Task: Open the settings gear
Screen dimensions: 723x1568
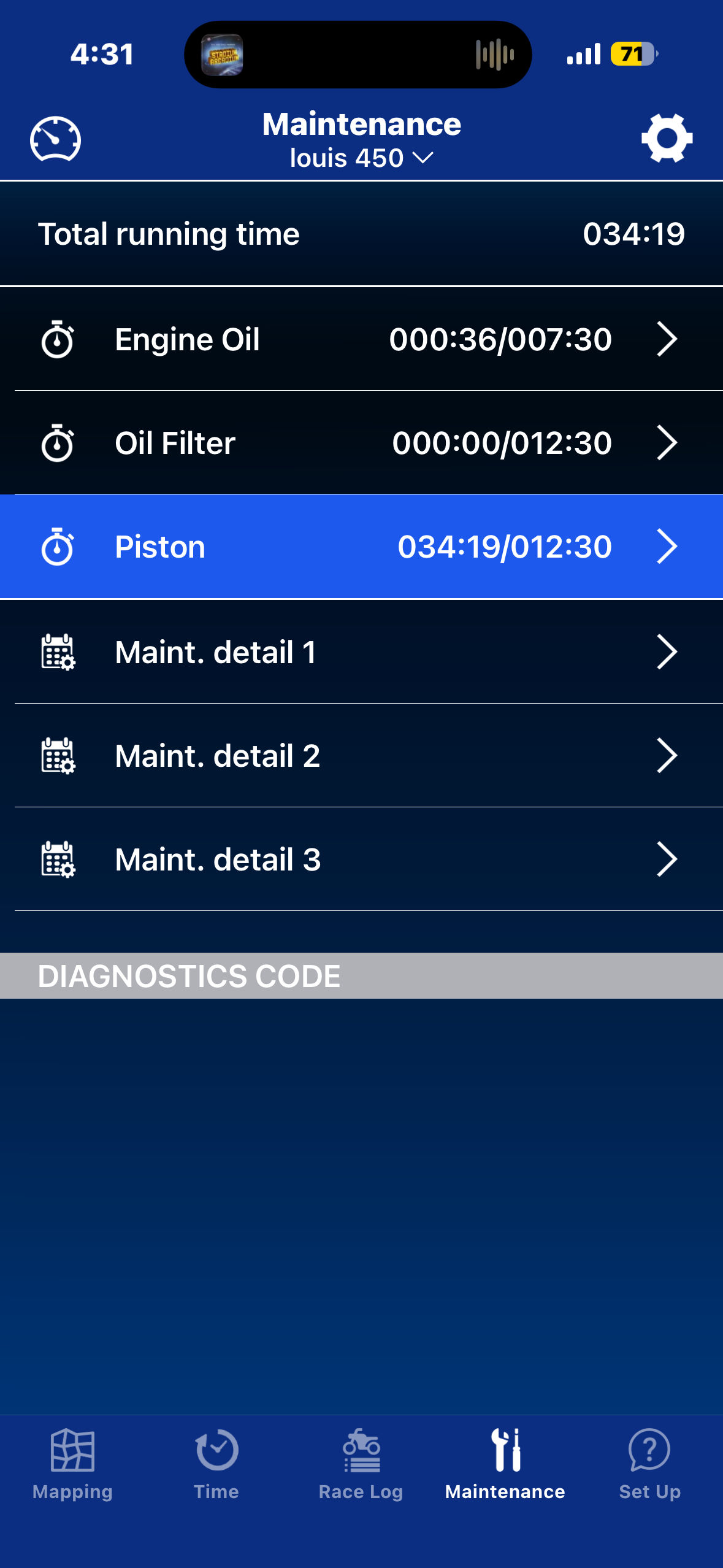Action: point(667,138)
